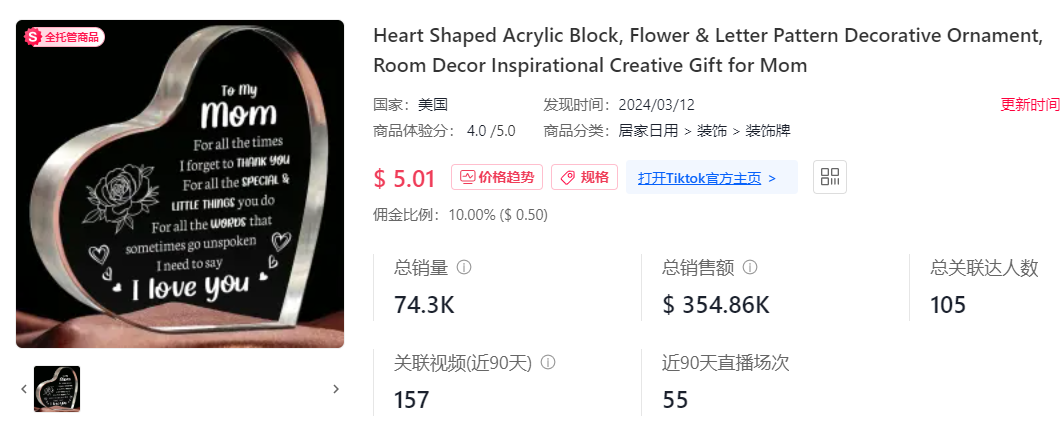Open the 价格趋势 price trend button
Image resolution: width=1060 pixels, height=435 pixels.
(496, 178)
